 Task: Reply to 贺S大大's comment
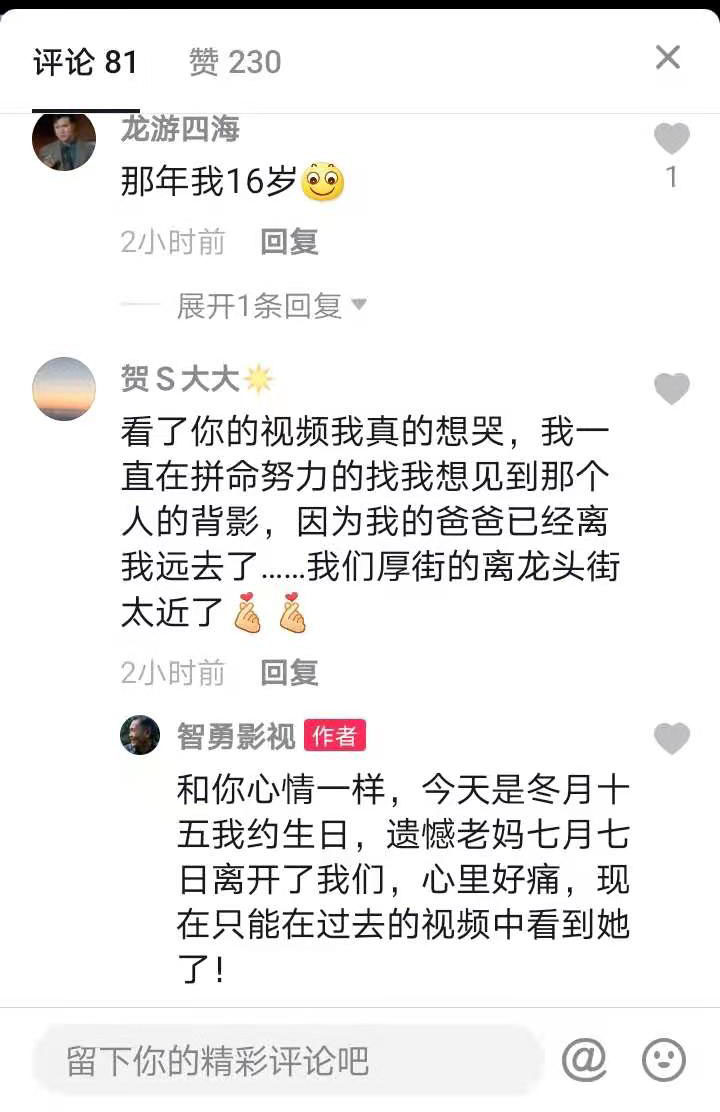click(x=289, y=673)
